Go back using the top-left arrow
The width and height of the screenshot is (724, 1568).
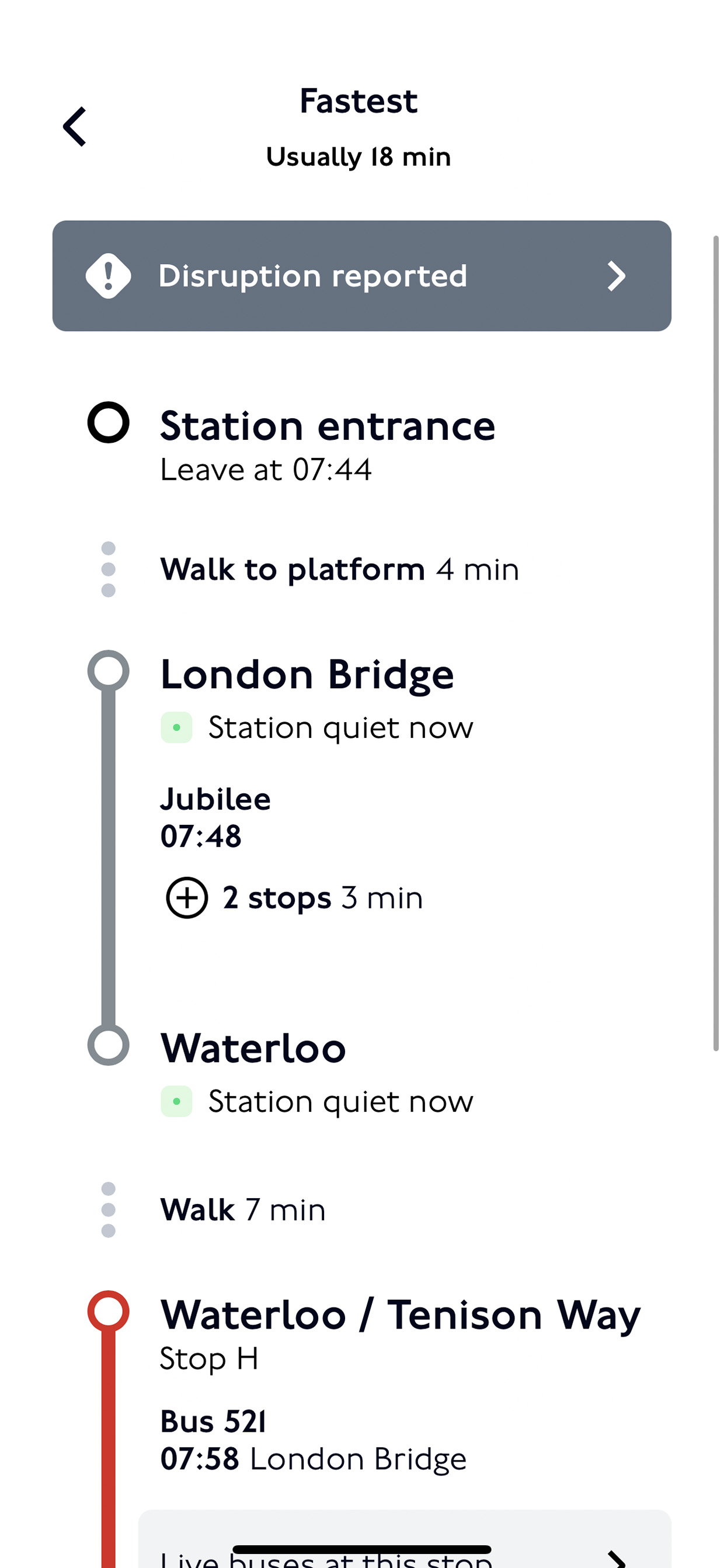75,127
